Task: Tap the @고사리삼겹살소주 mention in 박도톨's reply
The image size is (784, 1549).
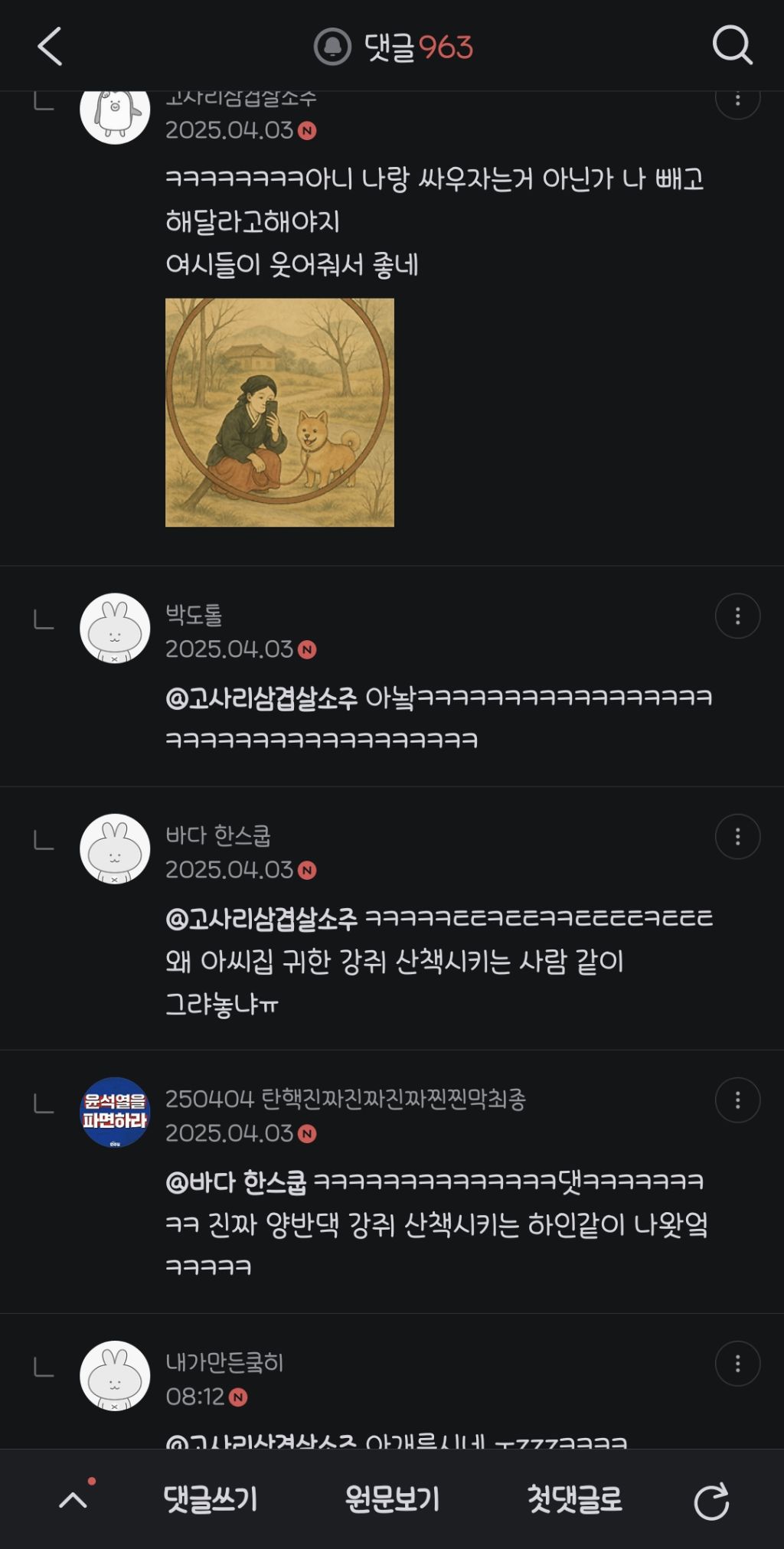Action: pos(261,698)
